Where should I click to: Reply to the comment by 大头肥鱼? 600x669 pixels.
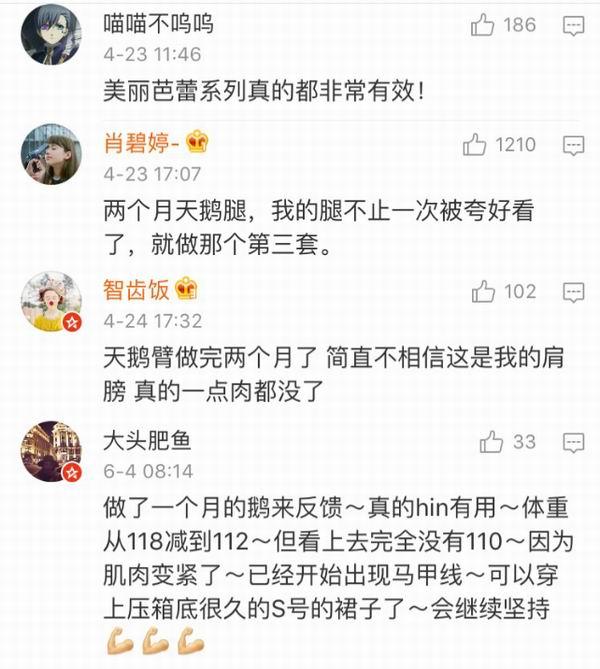[x=573, y=442]
